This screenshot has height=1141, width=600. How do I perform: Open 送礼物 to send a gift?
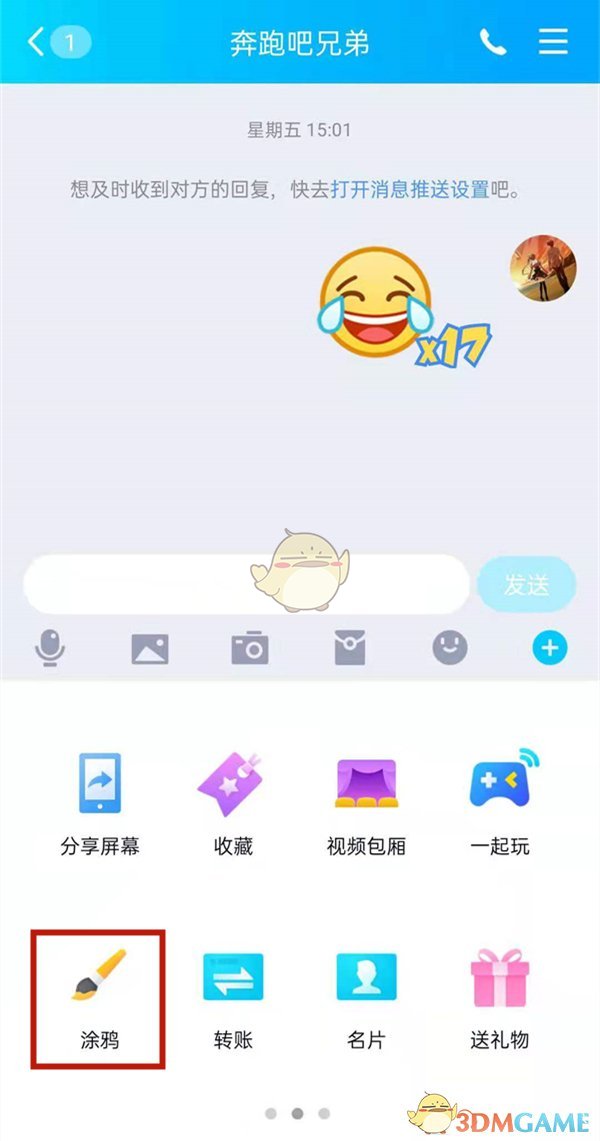tap(499, 995)
